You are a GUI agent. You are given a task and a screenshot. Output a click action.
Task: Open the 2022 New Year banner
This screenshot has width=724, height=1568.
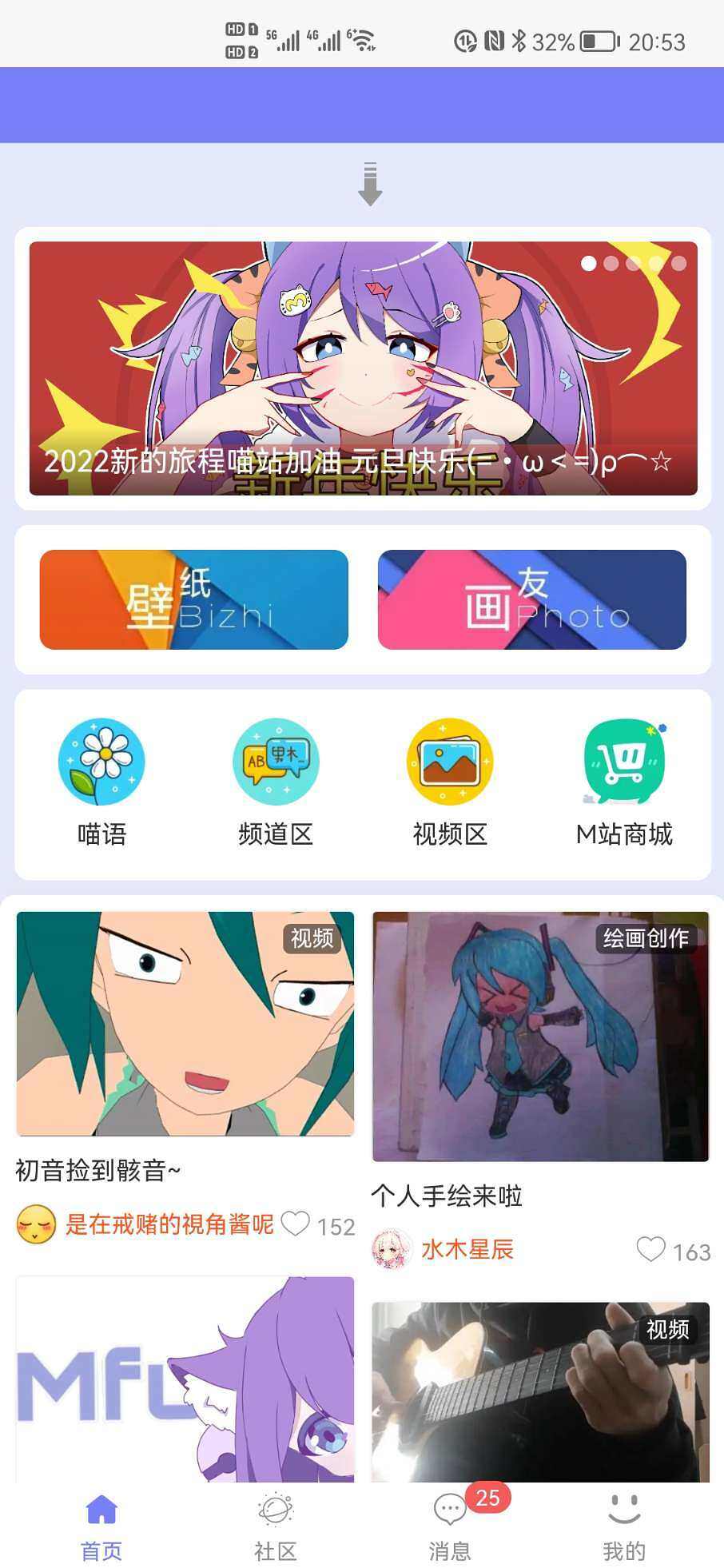coord(363,368)
